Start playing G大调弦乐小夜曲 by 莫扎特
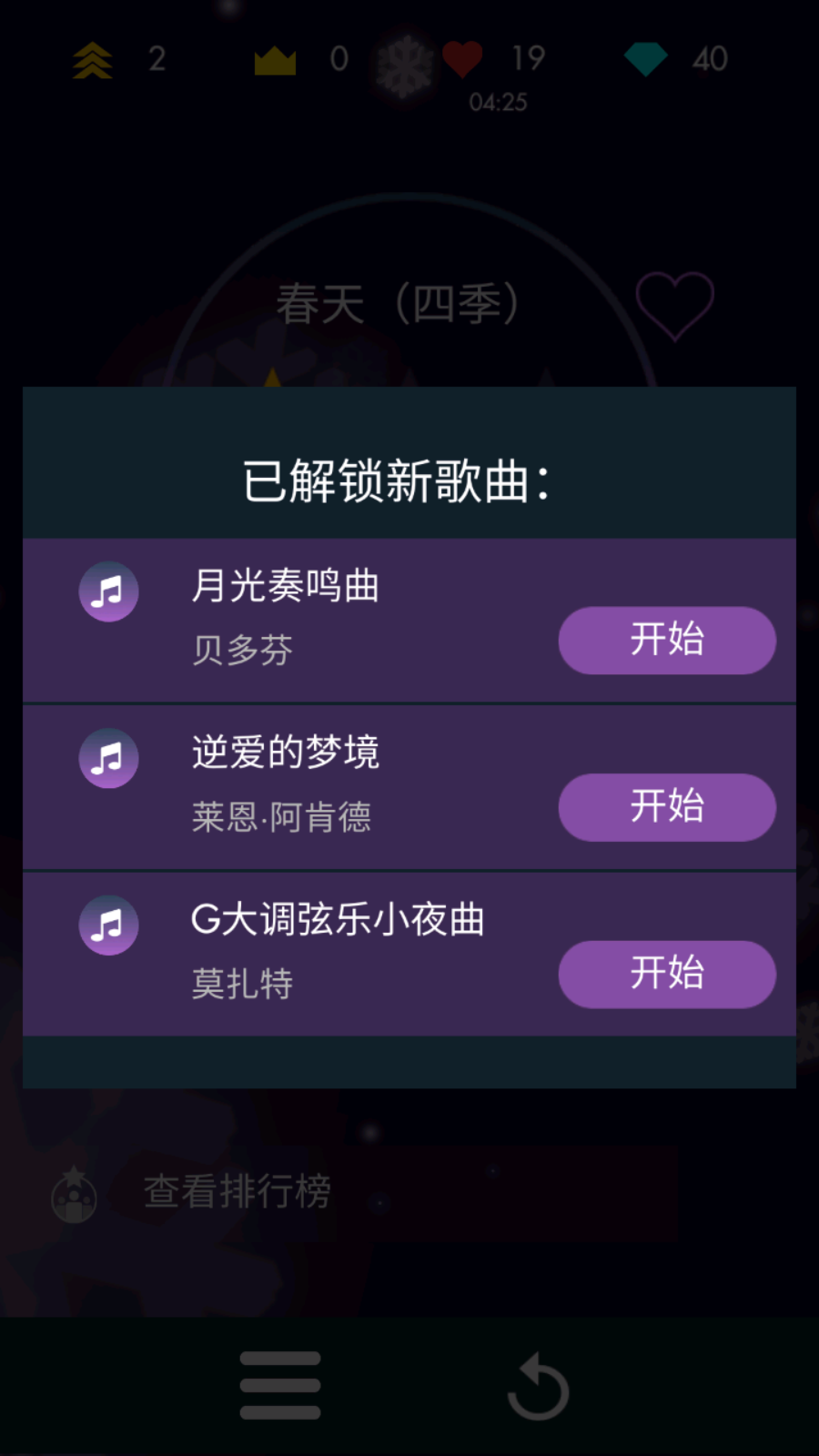Screen dimensions: 819x1456 (667, 974)
